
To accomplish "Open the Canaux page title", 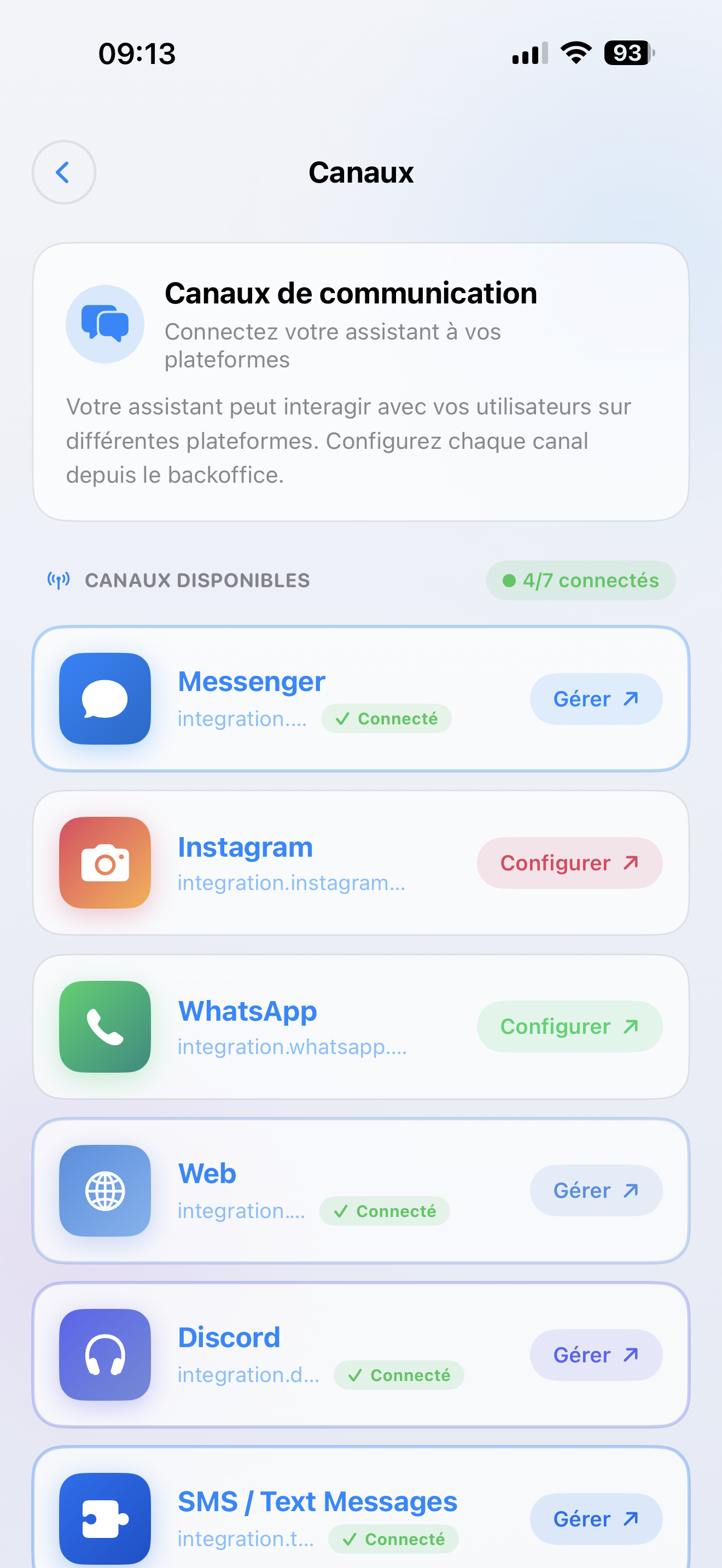I will 361,172.
